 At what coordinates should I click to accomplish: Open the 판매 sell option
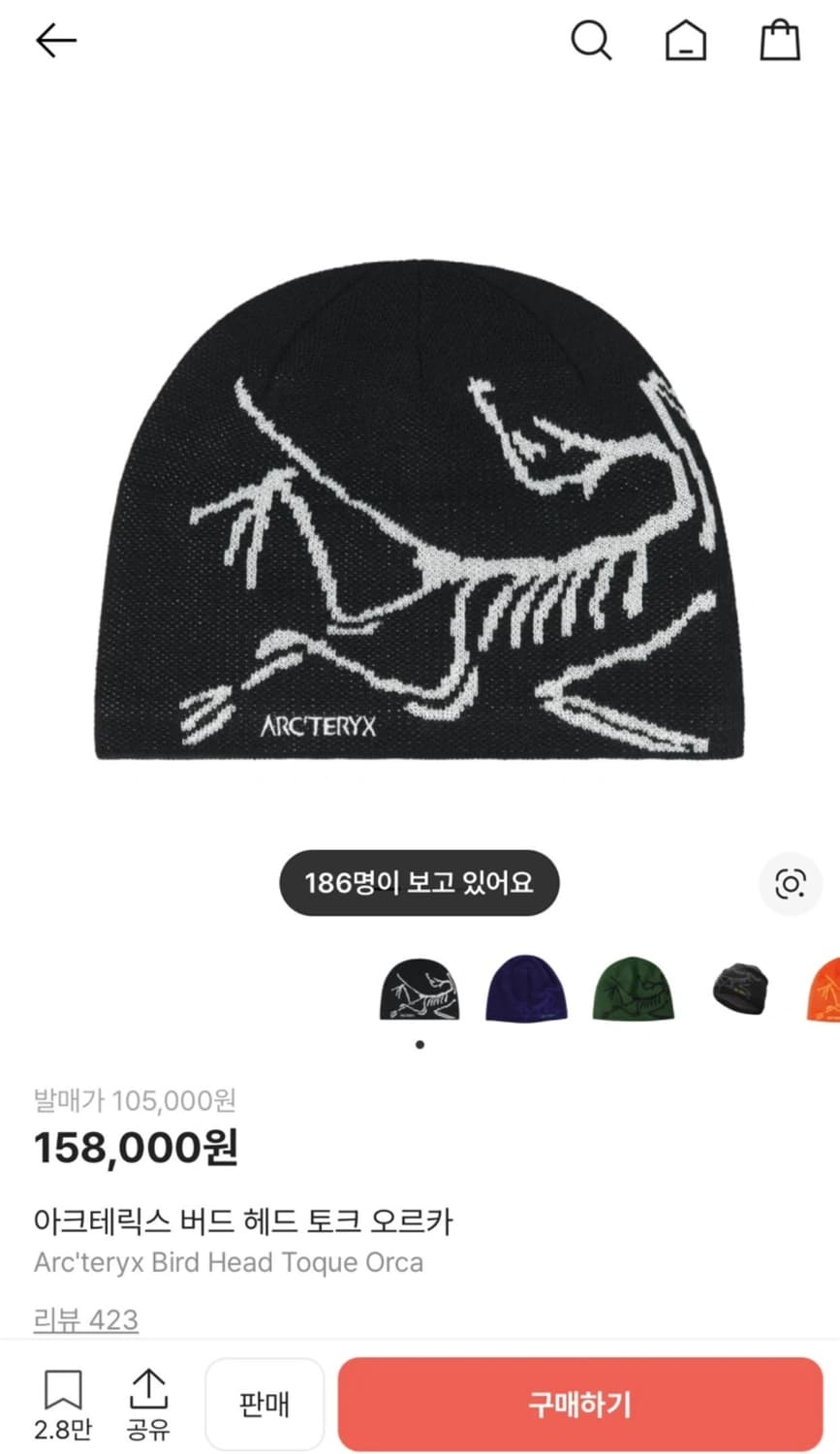(264, 1404)
